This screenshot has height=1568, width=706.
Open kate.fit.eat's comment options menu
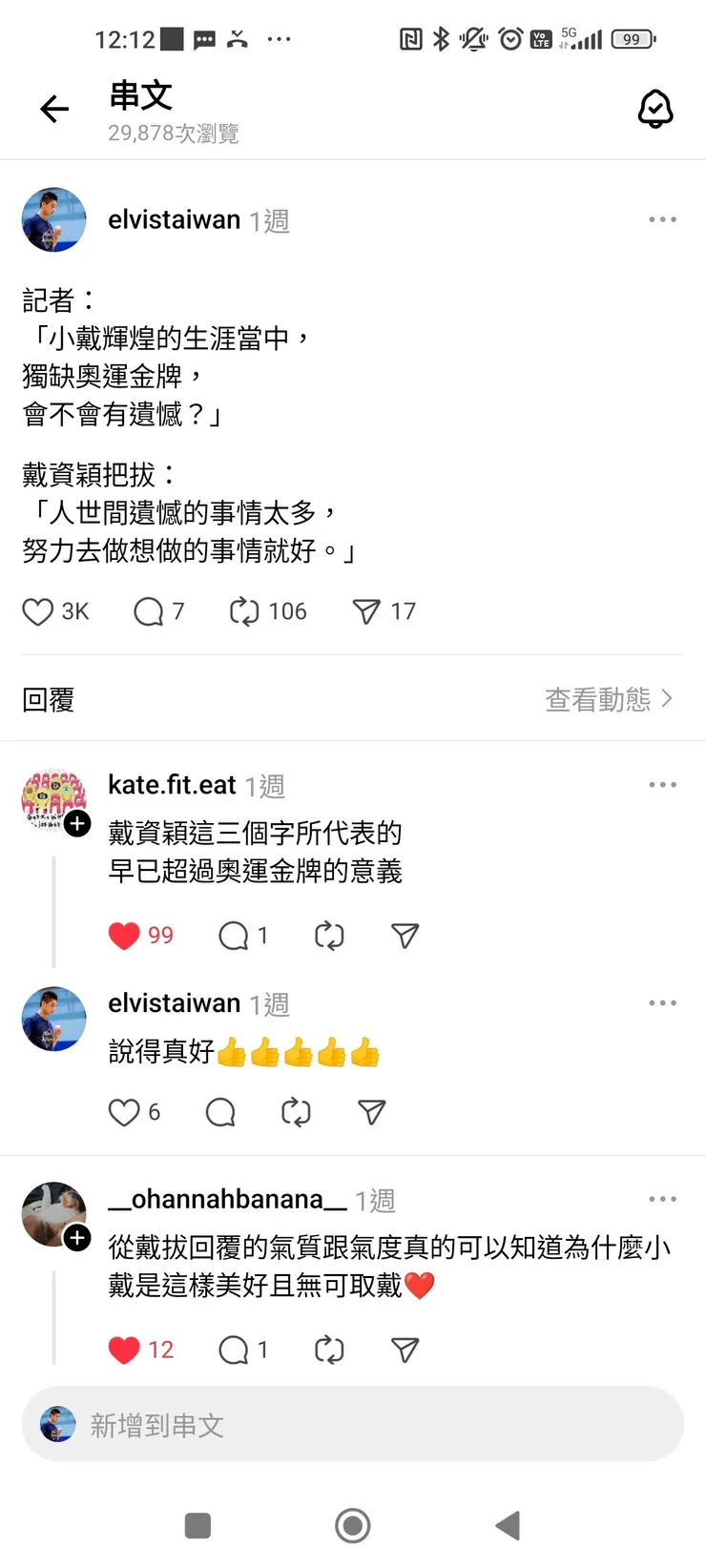tap(662, 784)
